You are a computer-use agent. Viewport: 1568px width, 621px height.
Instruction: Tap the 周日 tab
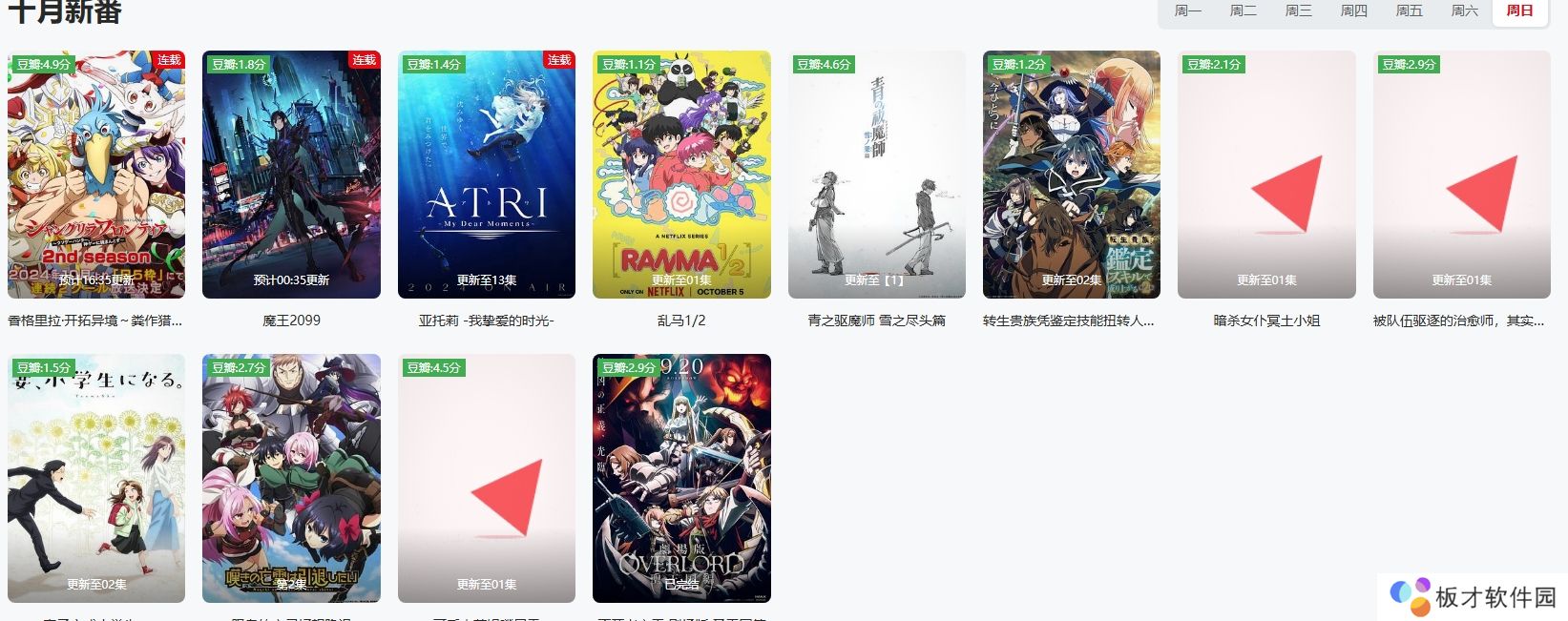(1519, 11)
